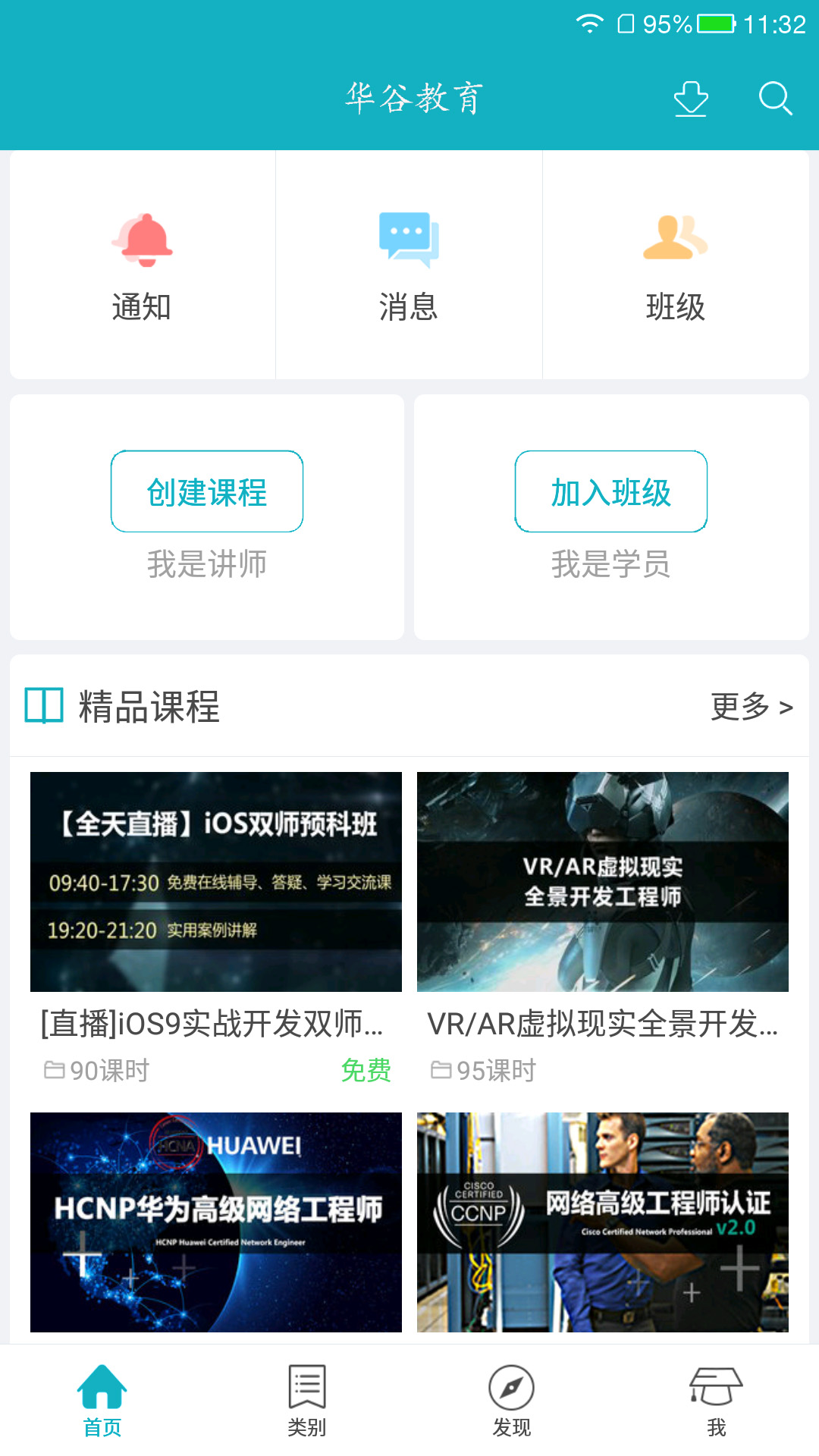Tap the 加入班级 button
This screenshot has width=819, height=1456.
tap(610, 491)
